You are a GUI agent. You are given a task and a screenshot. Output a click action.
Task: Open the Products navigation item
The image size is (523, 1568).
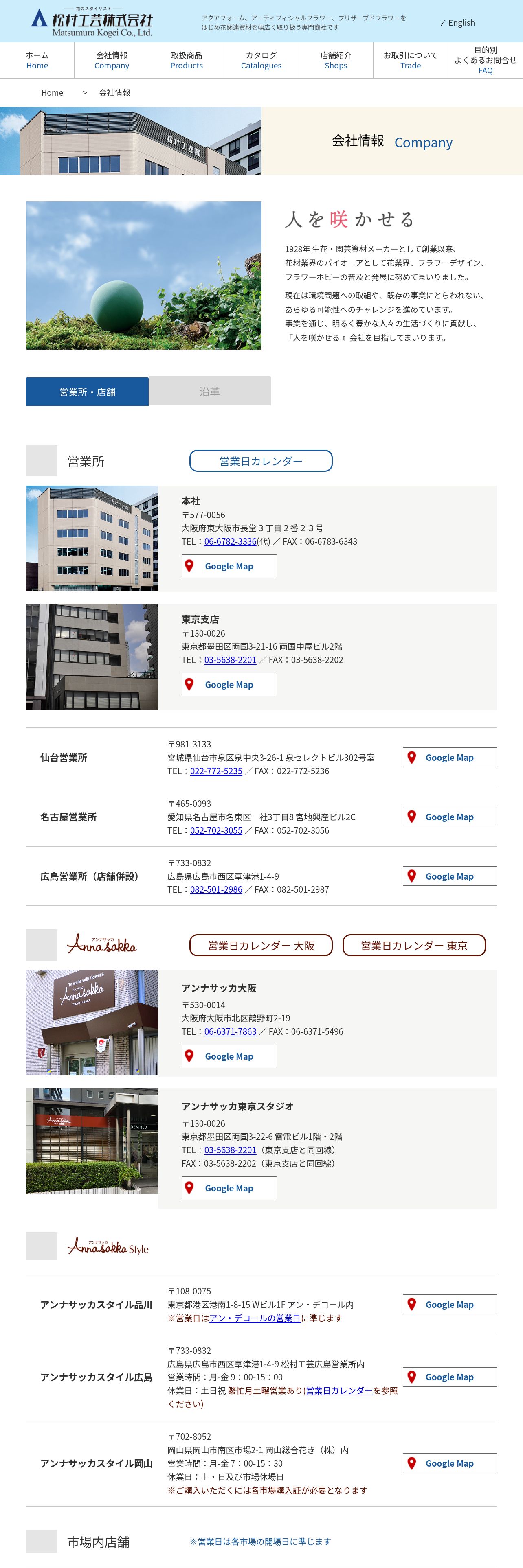pyautogui.click(x=186, y=60)
